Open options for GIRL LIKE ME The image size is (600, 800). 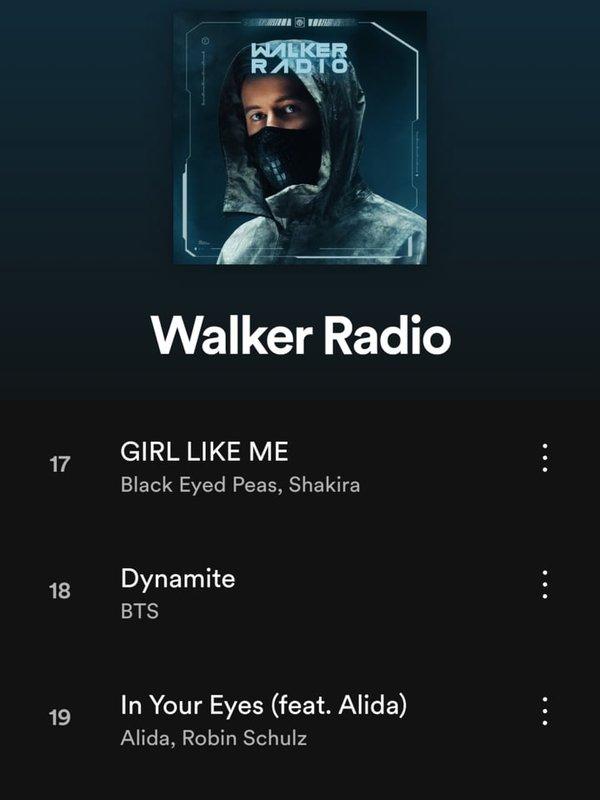tap(545, 457)
